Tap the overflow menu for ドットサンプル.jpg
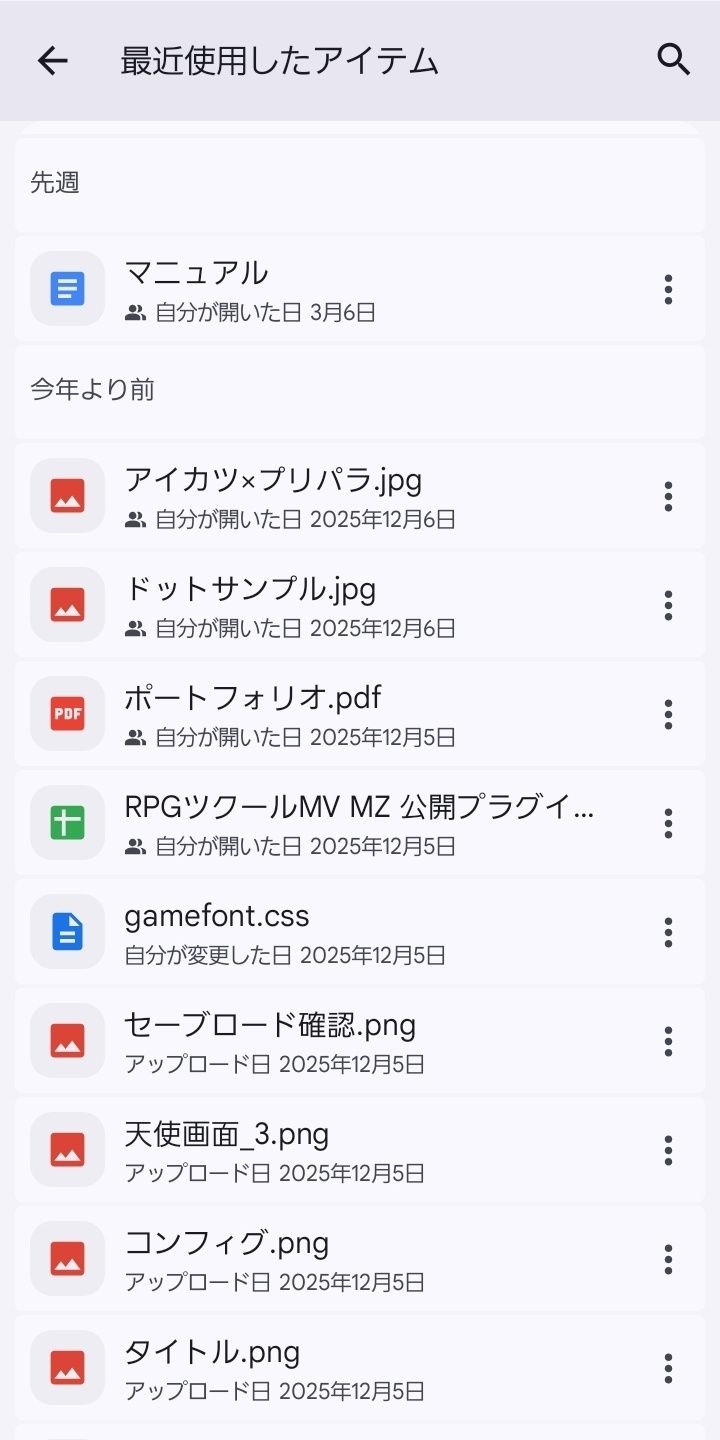This screenshot has width=720, height=1440. [668, 605]
